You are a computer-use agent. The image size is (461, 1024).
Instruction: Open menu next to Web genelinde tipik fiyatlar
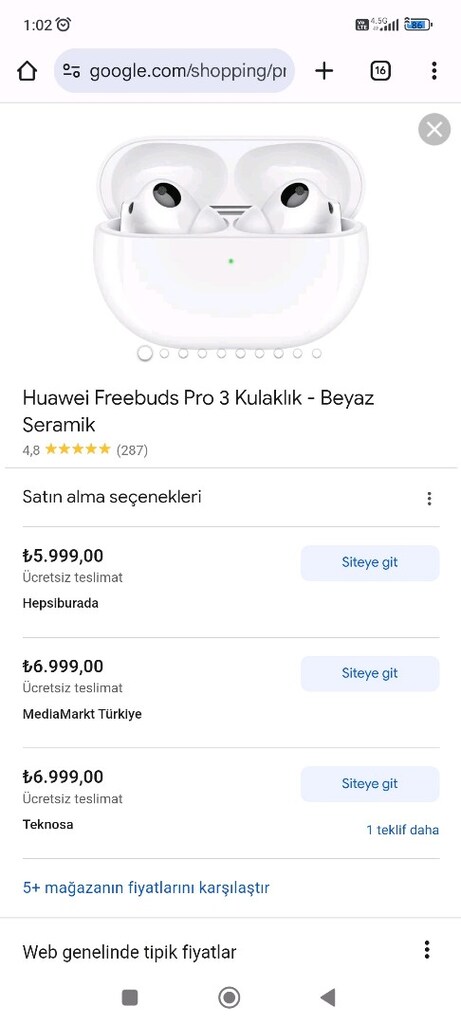click(x=426, y=950)
